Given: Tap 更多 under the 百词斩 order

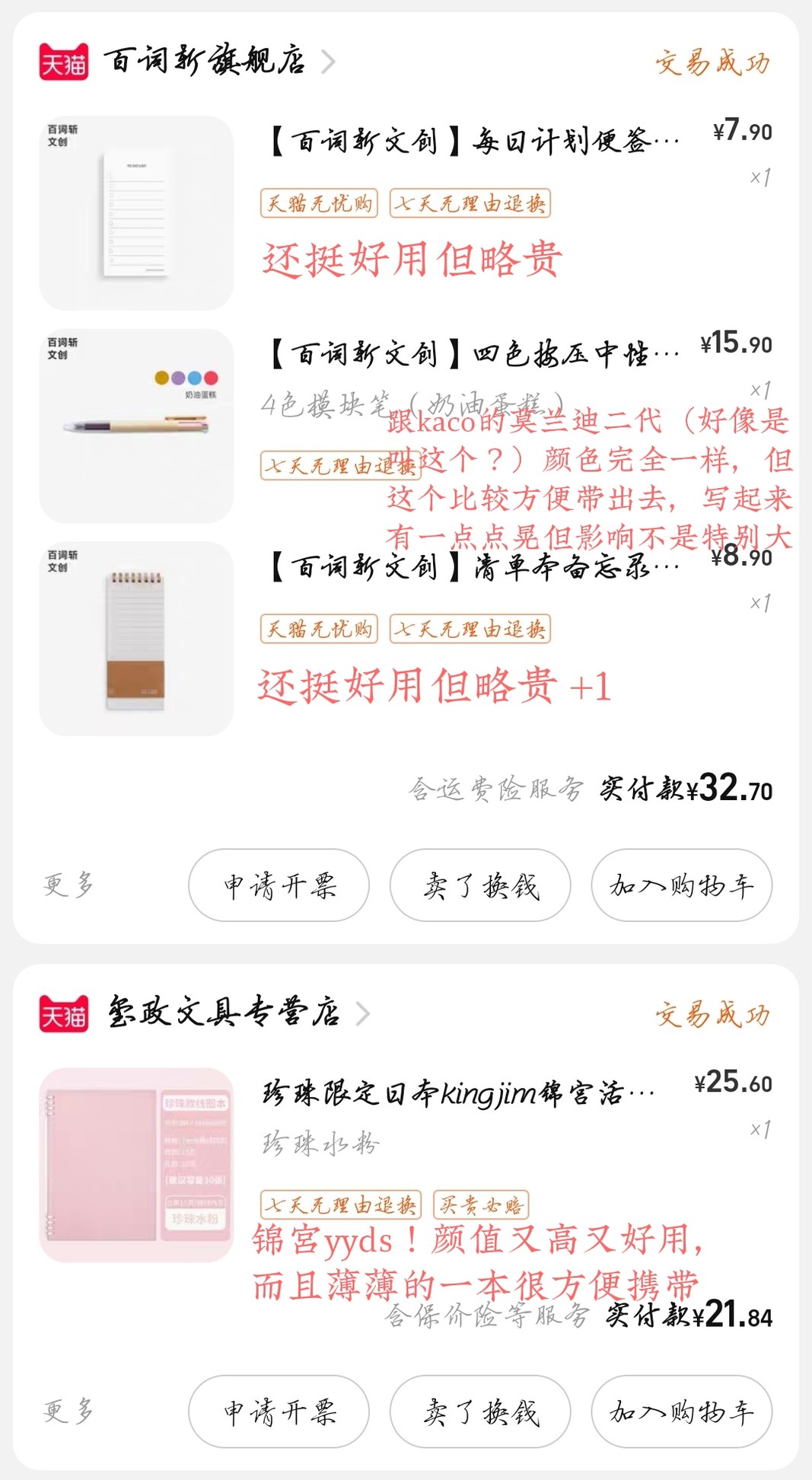Looking at the screenshot, I should (x=68, y=885).
